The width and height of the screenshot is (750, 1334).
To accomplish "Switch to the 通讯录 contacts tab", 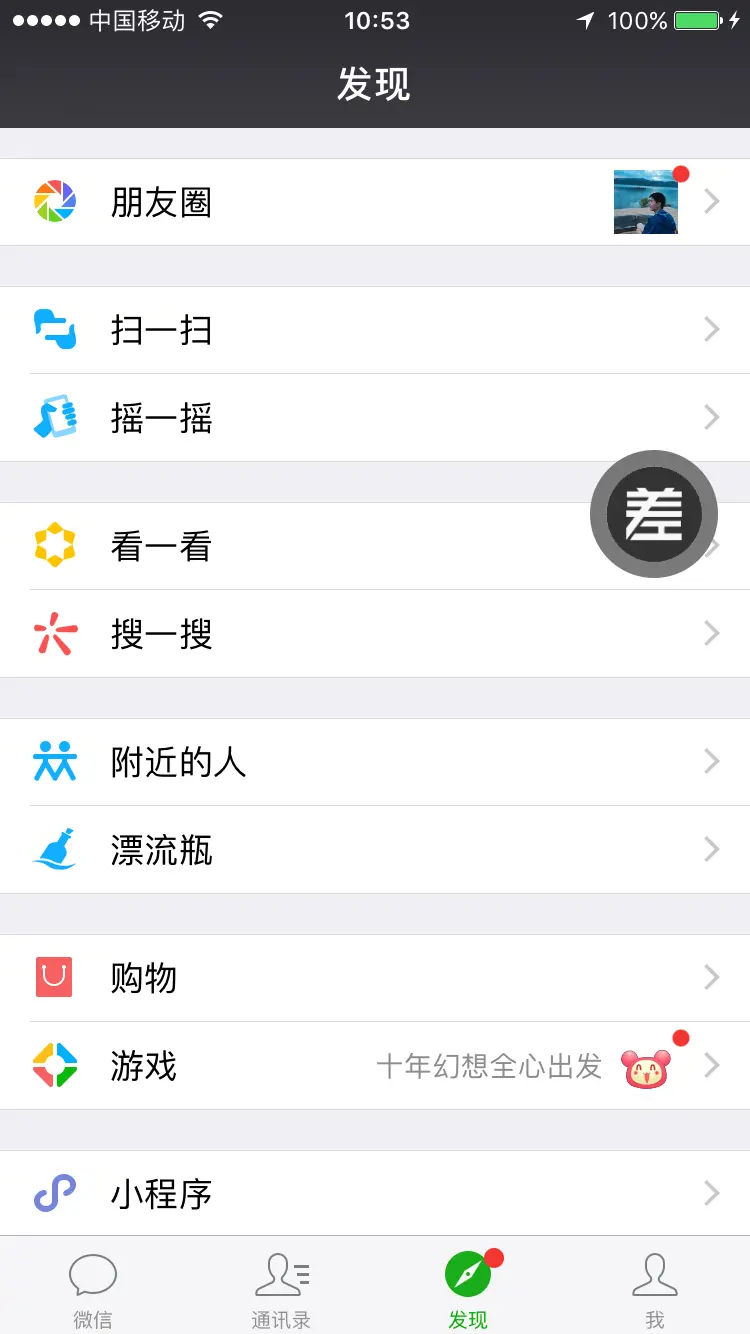I will point(281,1287).
